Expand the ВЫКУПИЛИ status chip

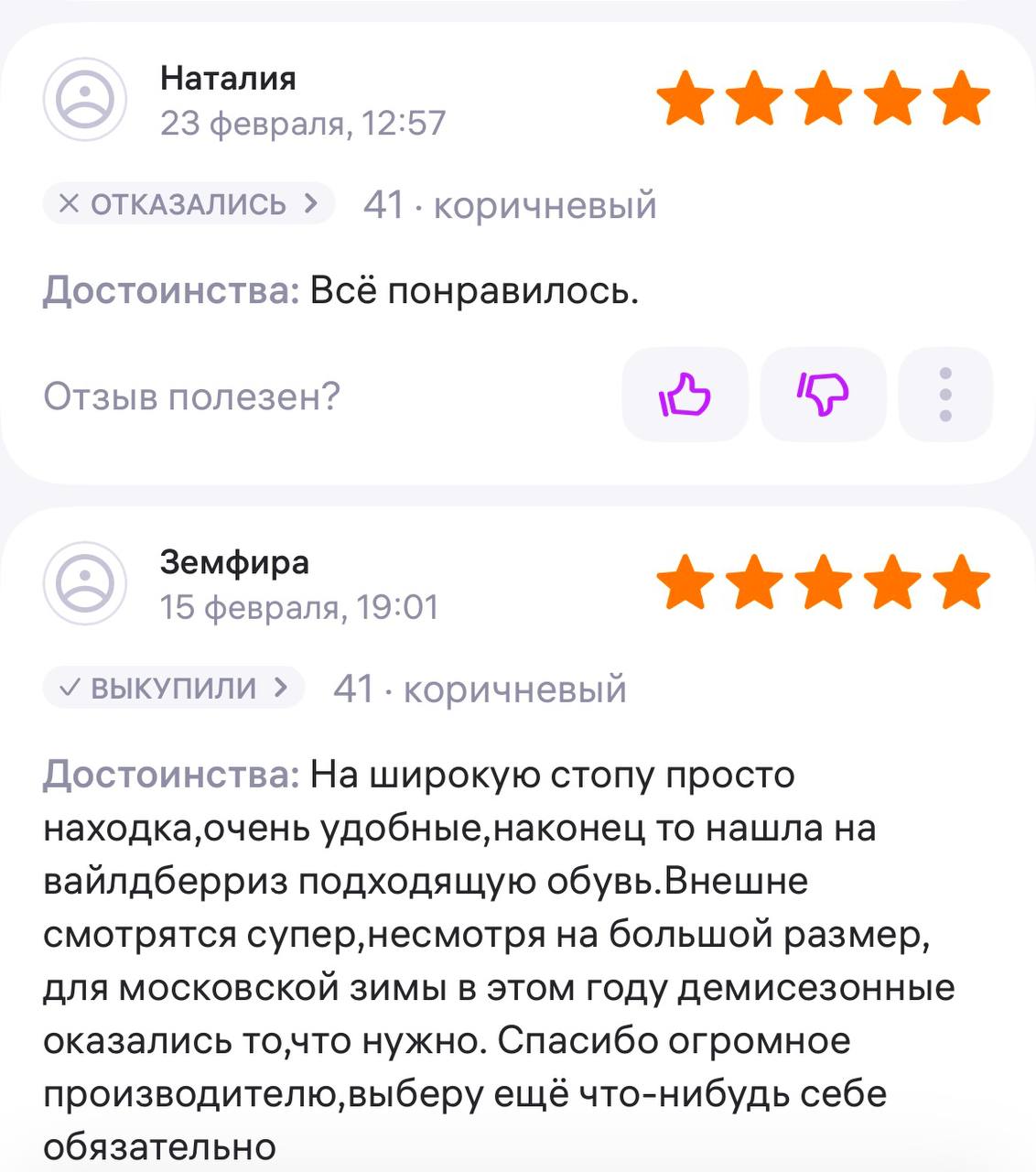(174, 687)
